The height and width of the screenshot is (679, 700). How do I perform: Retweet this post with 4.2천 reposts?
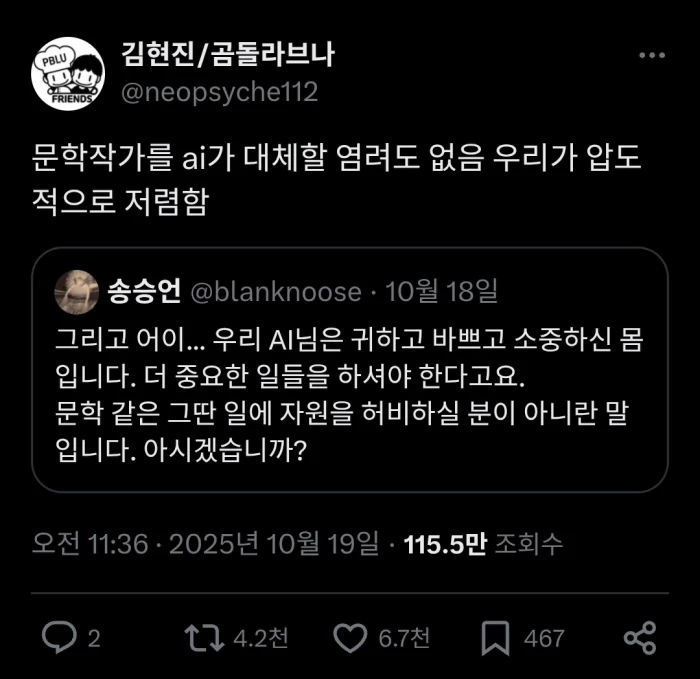[203, 637]
